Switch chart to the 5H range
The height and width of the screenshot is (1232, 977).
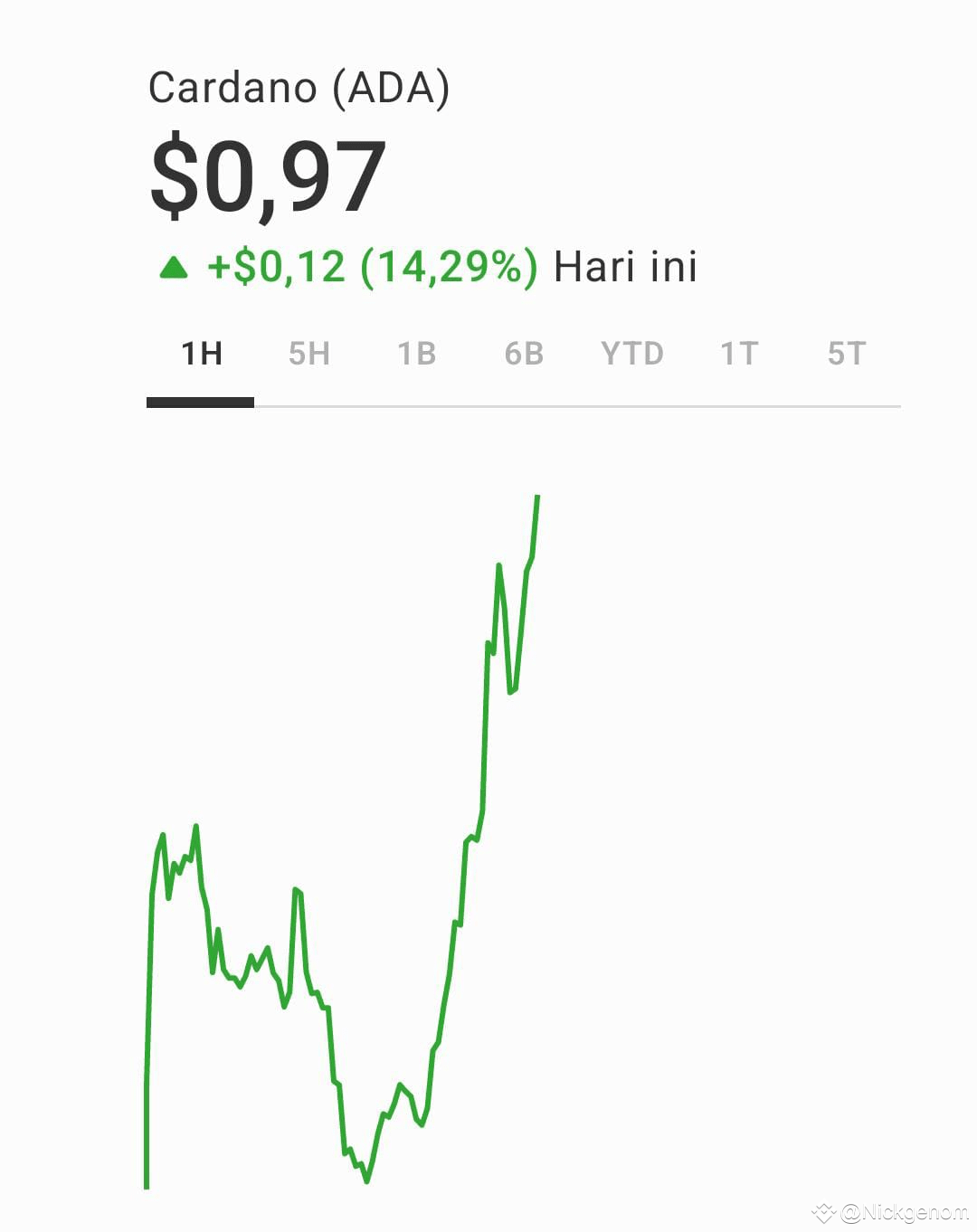[x=308, y=354]
